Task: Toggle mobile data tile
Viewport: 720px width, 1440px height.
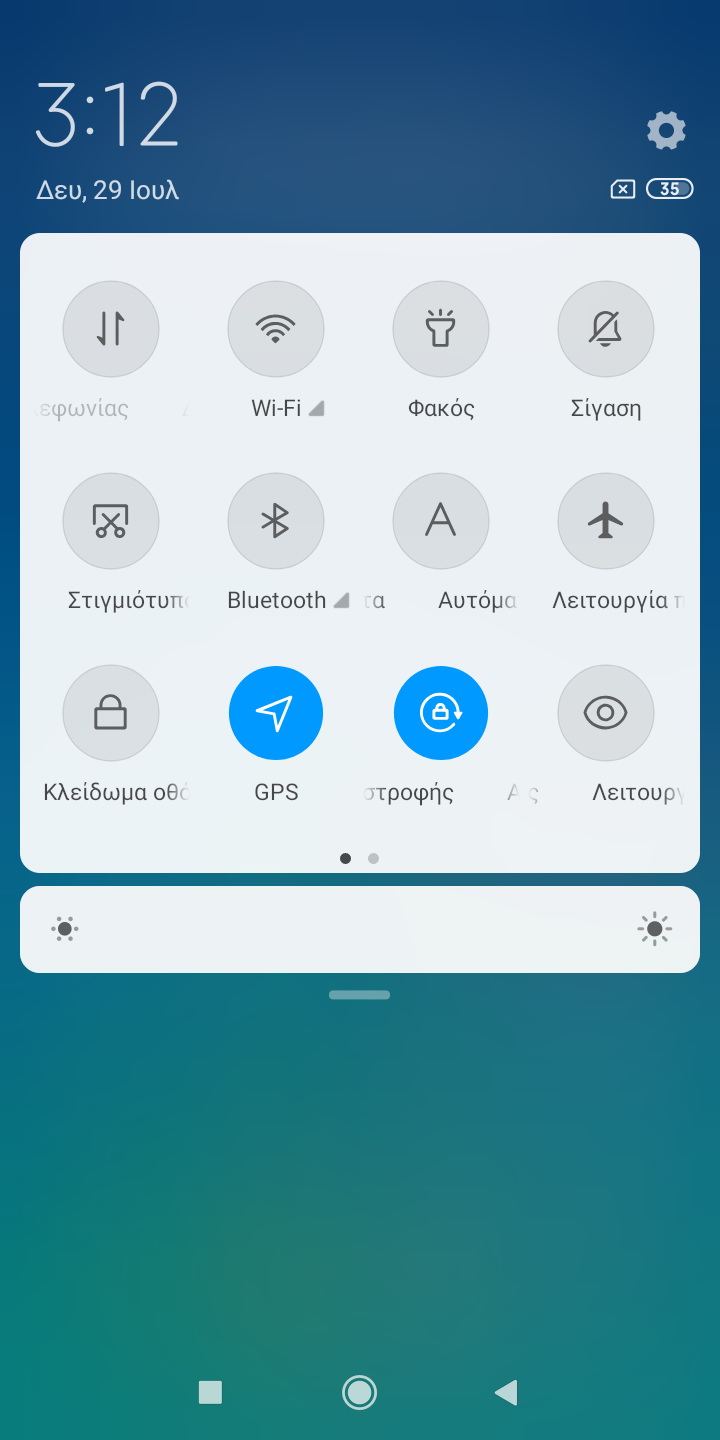Action: point(111,329)
